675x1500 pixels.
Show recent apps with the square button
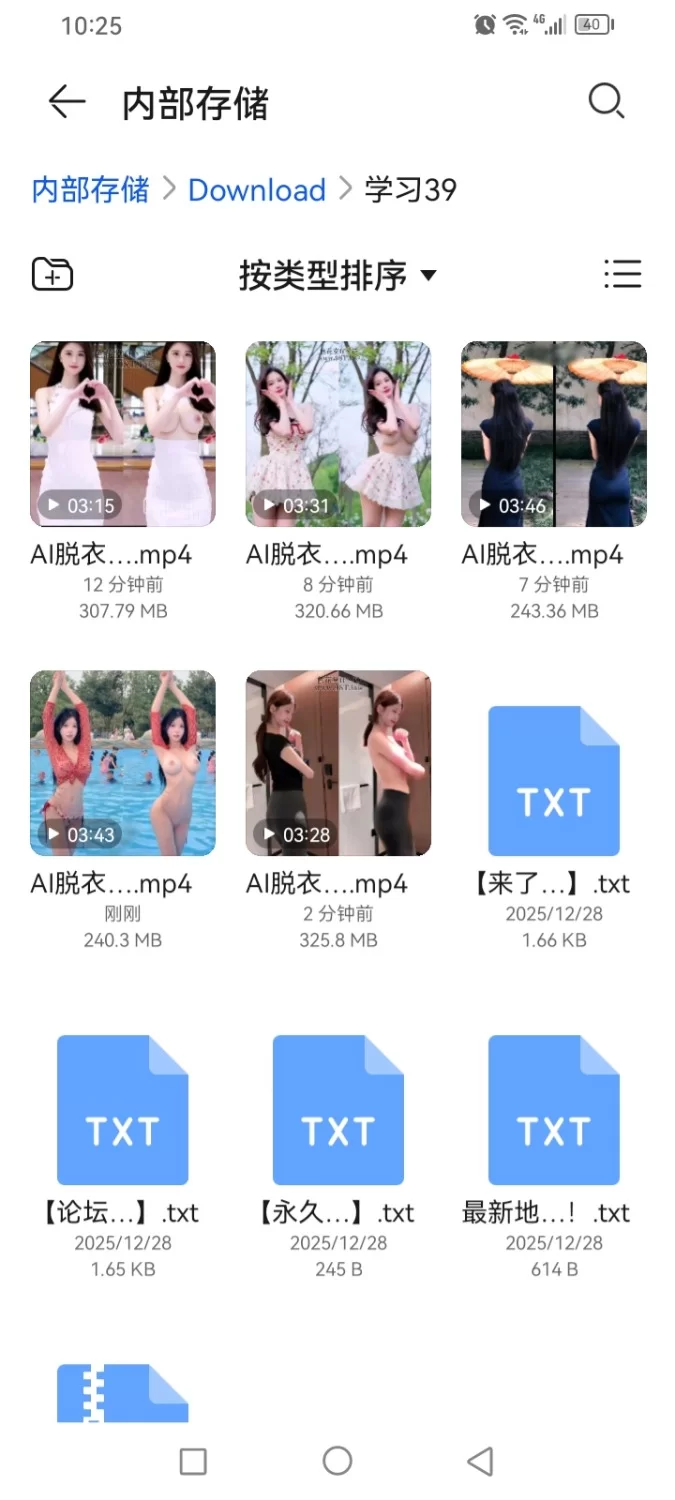(x=193, y=1461)
